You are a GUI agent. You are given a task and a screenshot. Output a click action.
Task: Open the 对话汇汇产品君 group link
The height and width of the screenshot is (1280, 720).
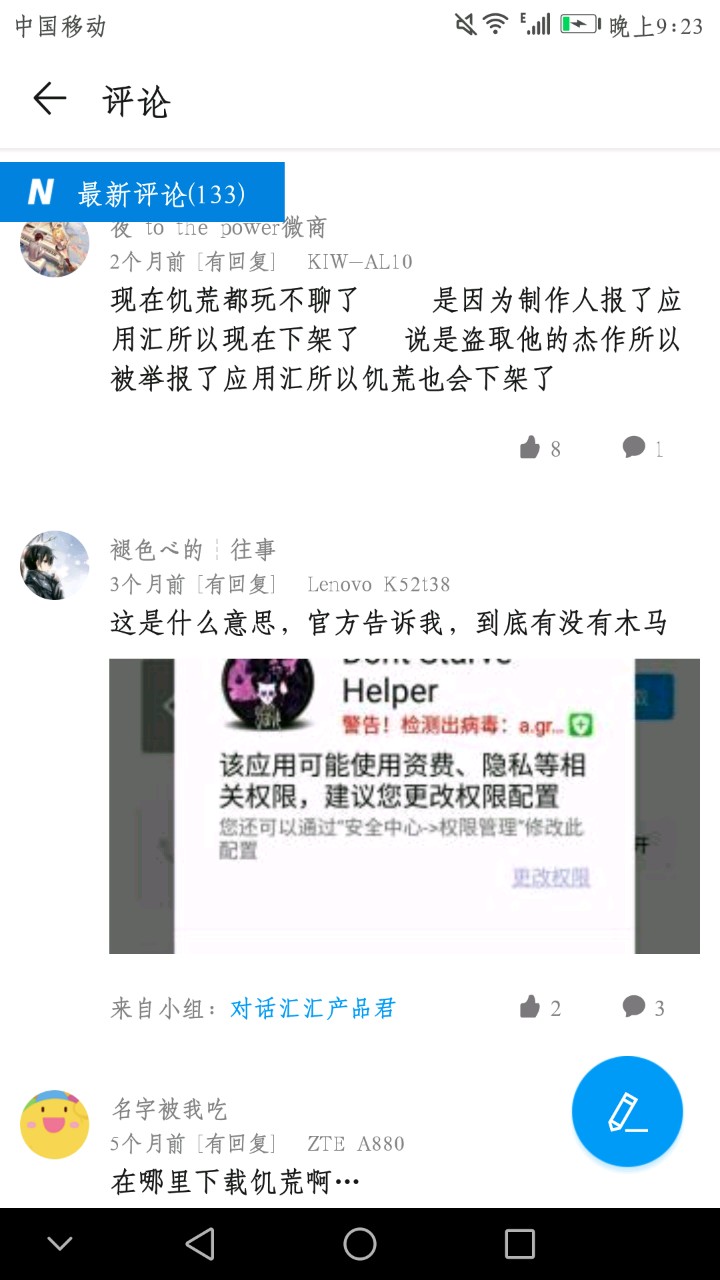pyautogui.click(x=313, y=1008)
